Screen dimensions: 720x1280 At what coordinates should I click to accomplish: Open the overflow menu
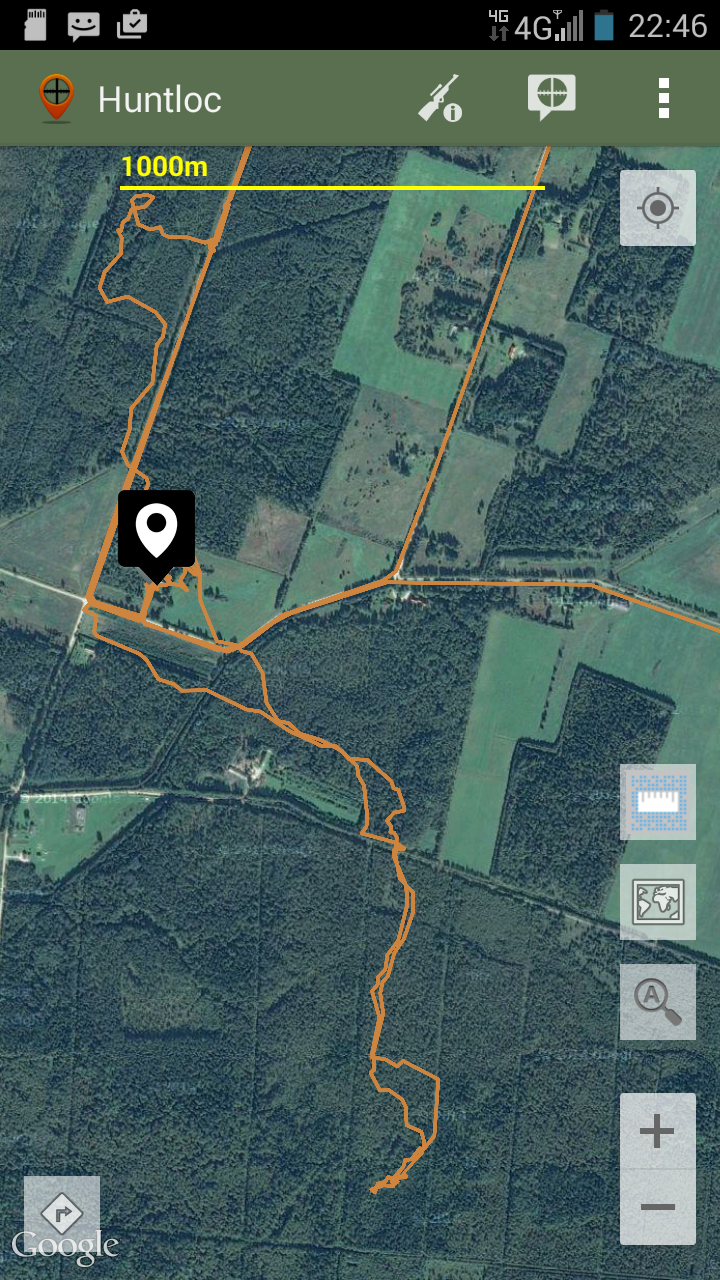663,98
